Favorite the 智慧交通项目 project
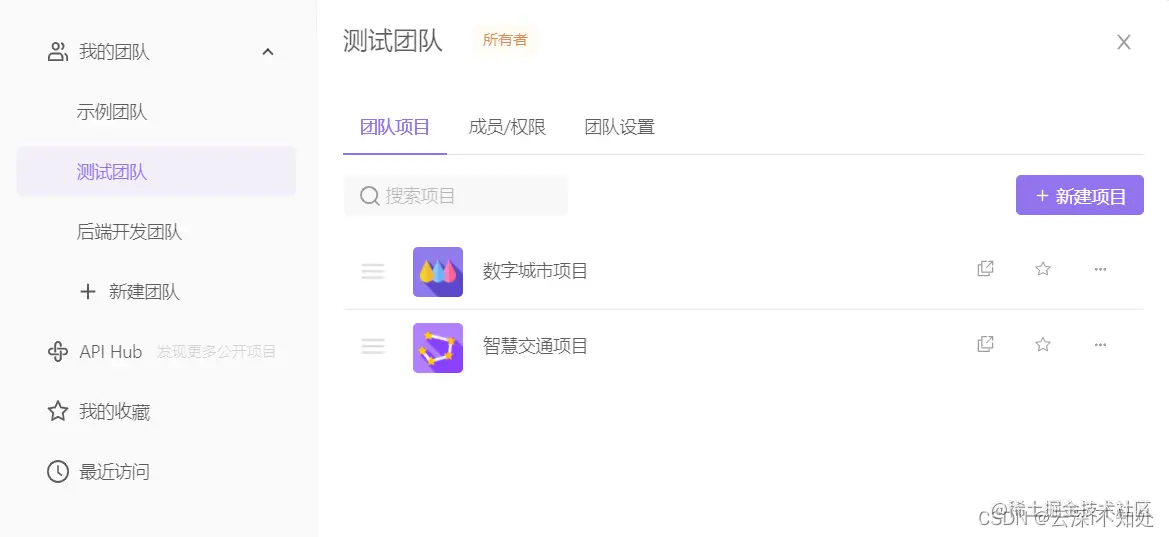 coord(1043,345)
